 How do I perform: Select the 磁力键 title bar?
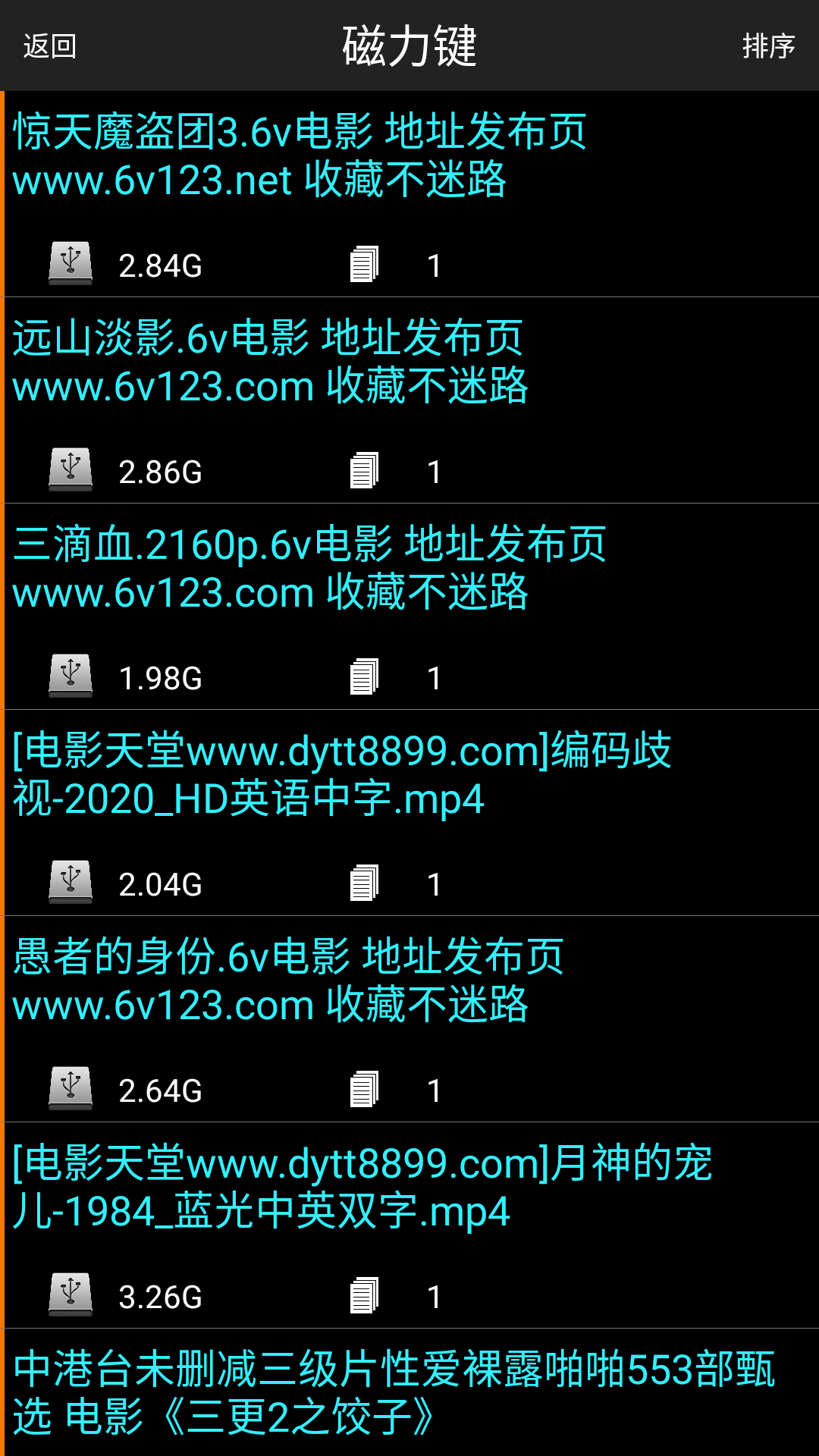(x=409, y=47)
